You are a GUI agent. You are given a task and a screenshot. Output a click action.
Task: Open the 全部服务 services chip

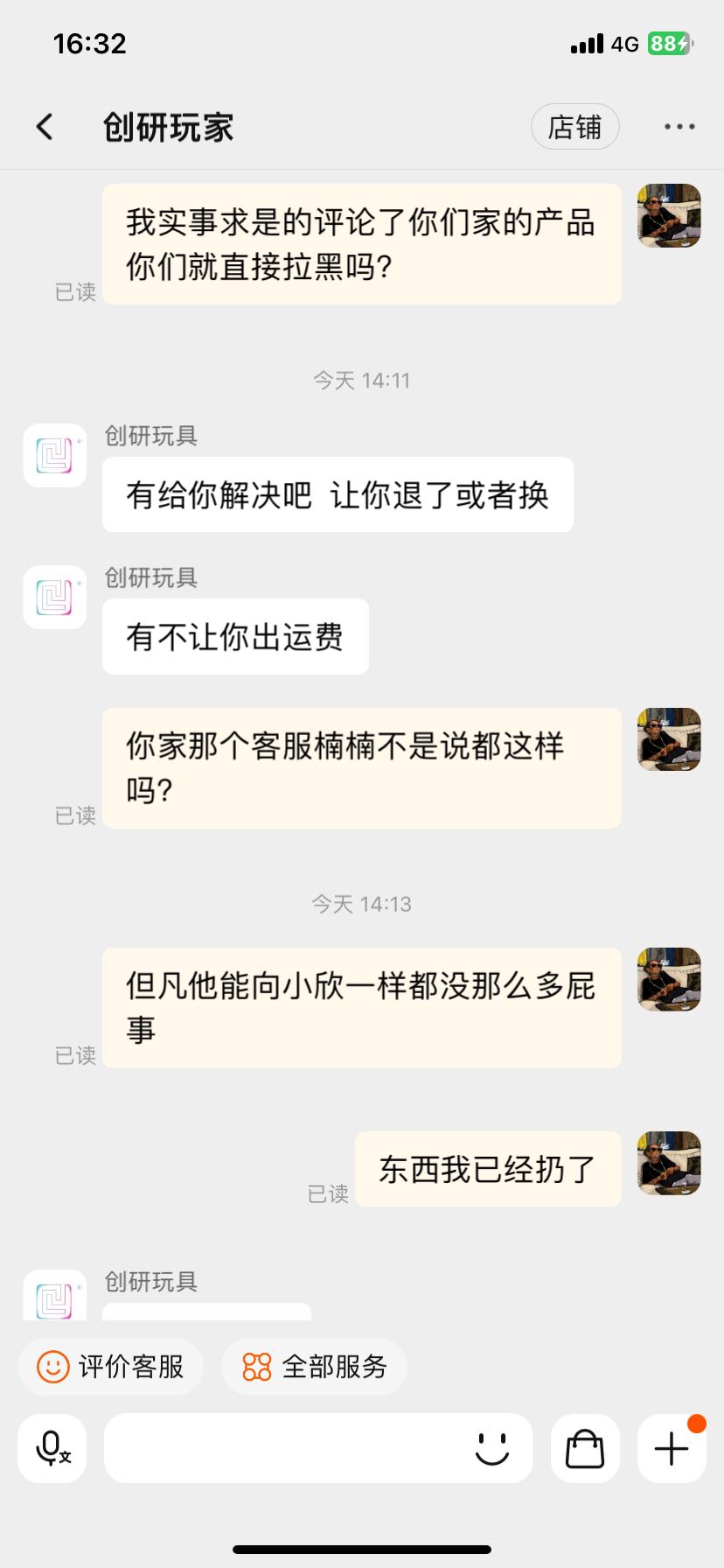click(314, 1366)
